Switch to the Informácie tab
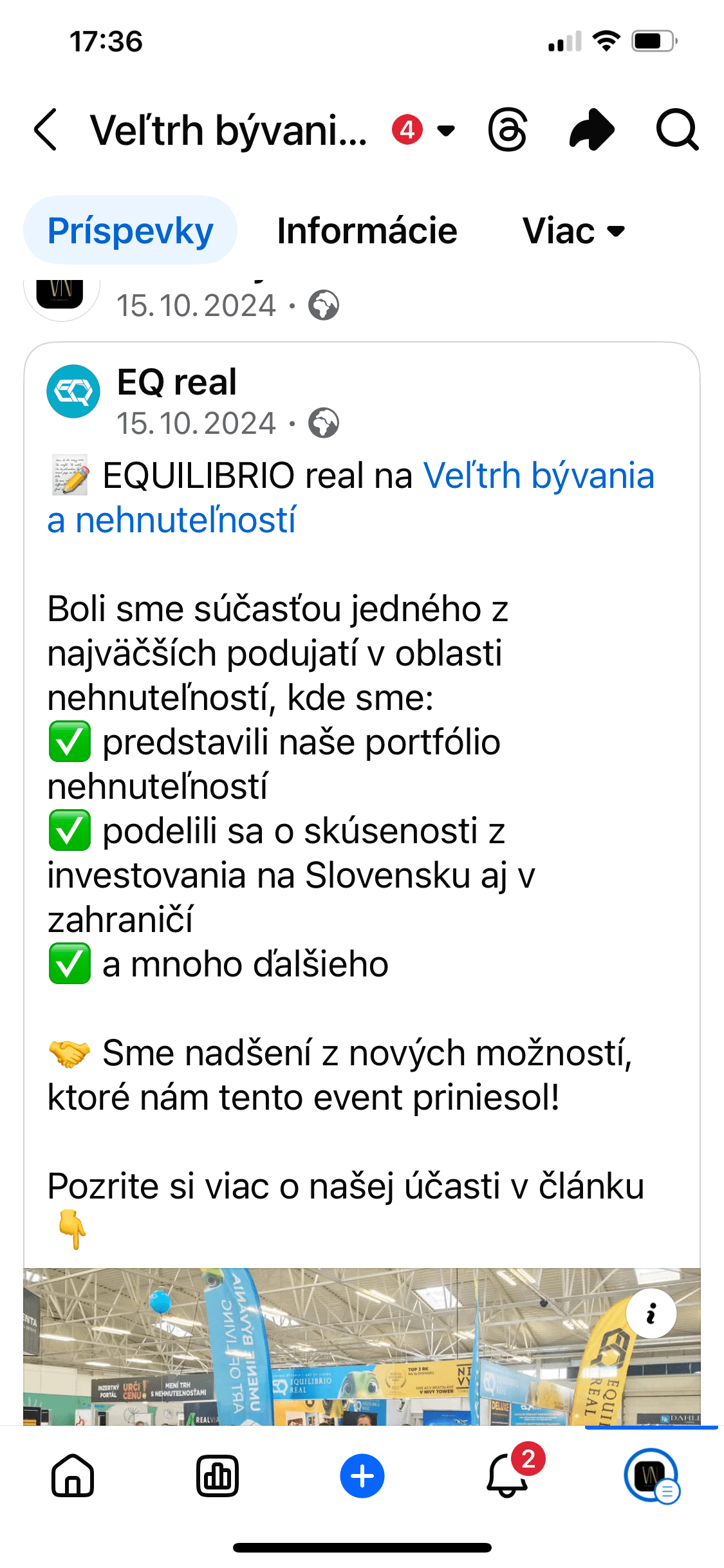 pos(367,230)
